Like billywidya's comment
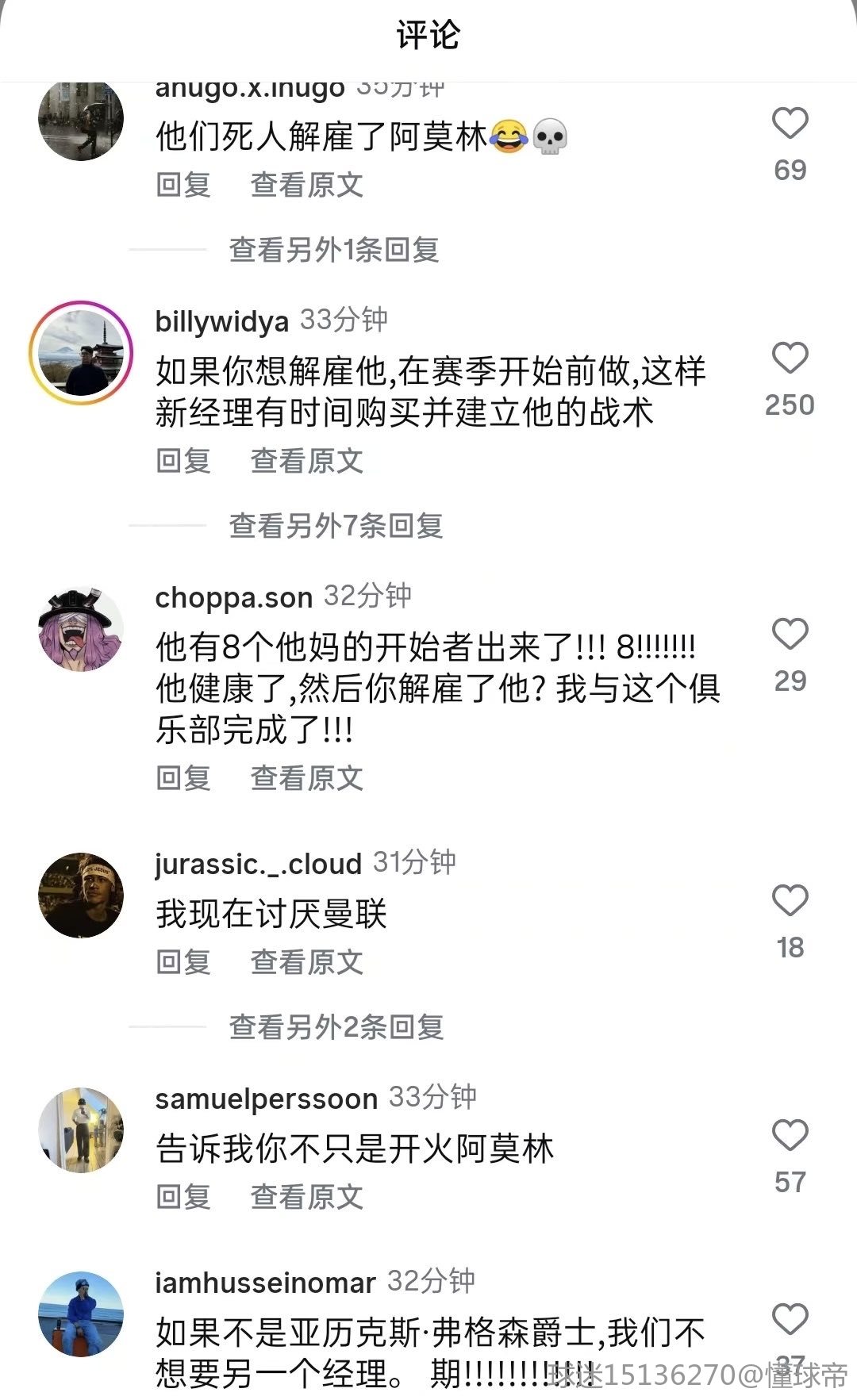 point(790,359)
